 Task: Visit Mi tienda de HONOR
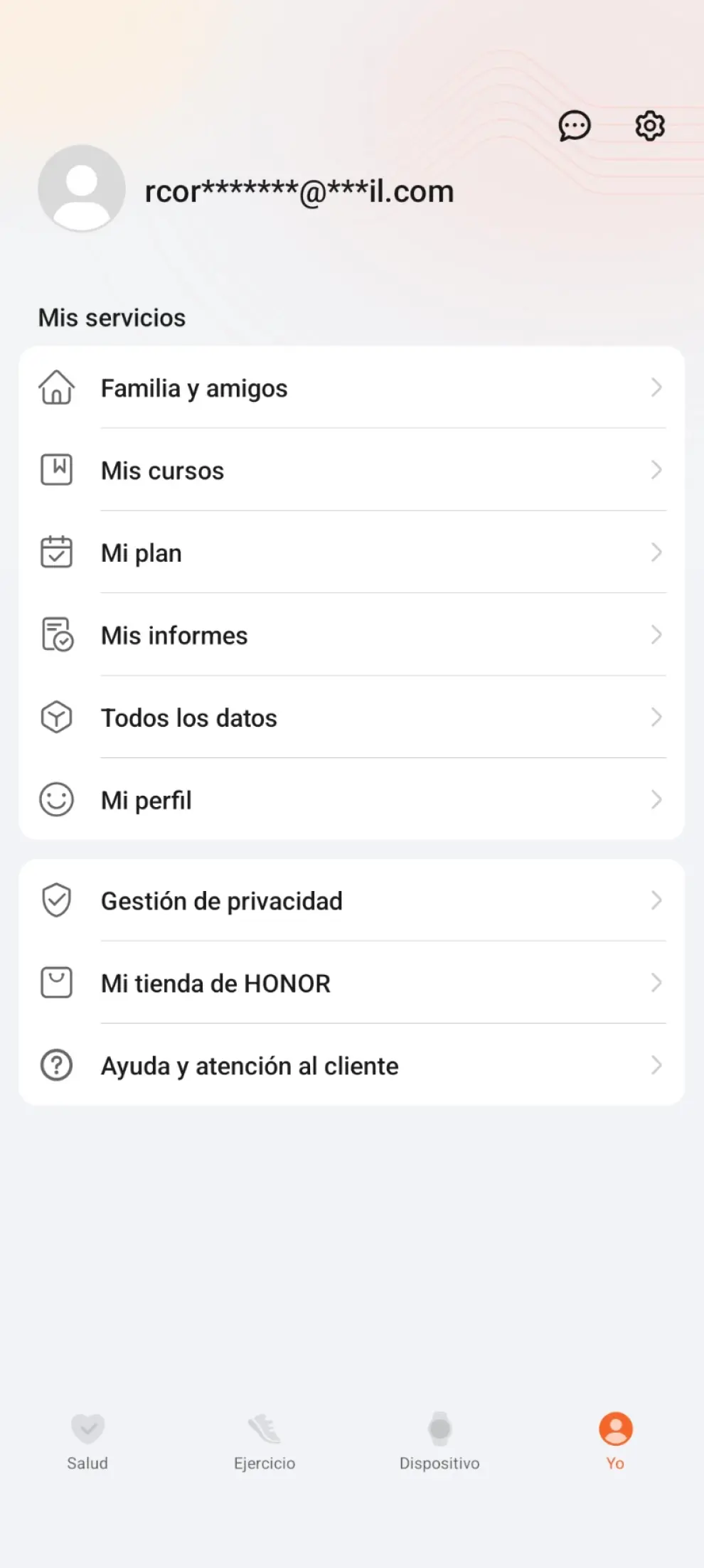pyautogui.click(x=351, y=983)
